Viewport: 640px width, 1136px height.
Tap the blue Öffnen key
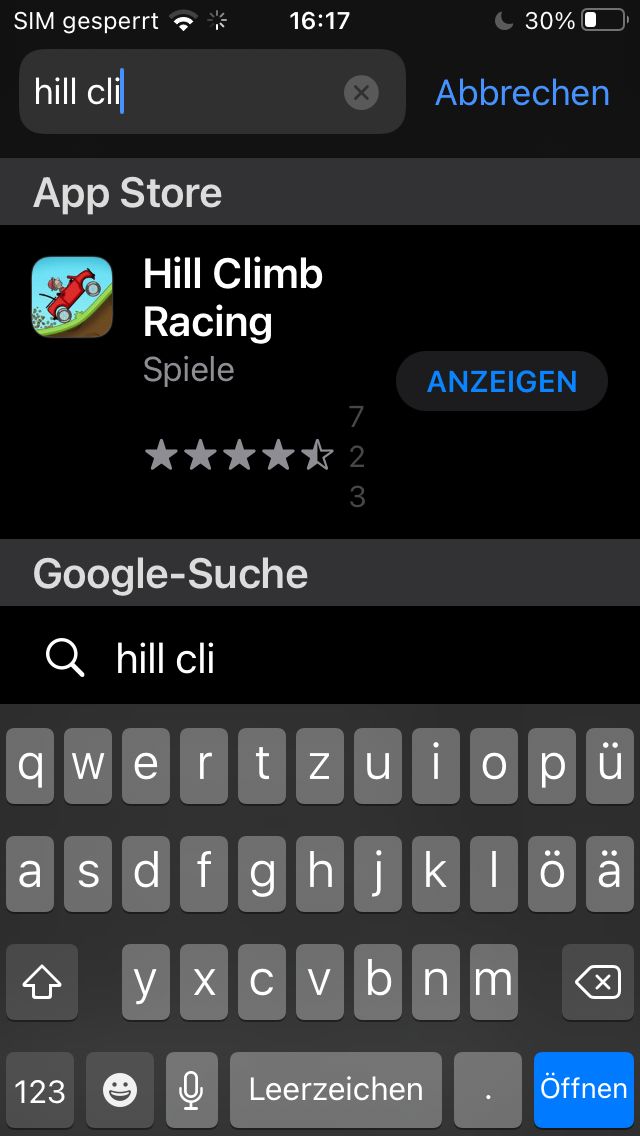tap(584, 1088)
